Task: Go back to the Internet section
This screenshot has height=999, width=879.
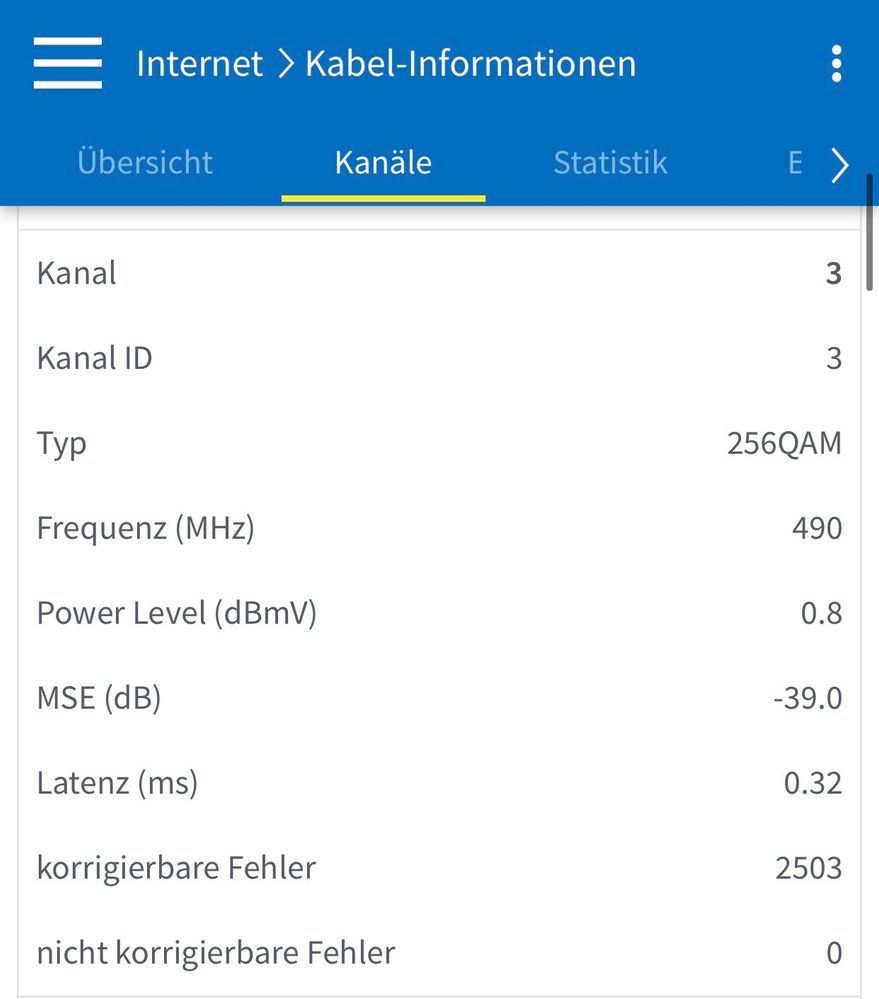Action: coord(199,63)
